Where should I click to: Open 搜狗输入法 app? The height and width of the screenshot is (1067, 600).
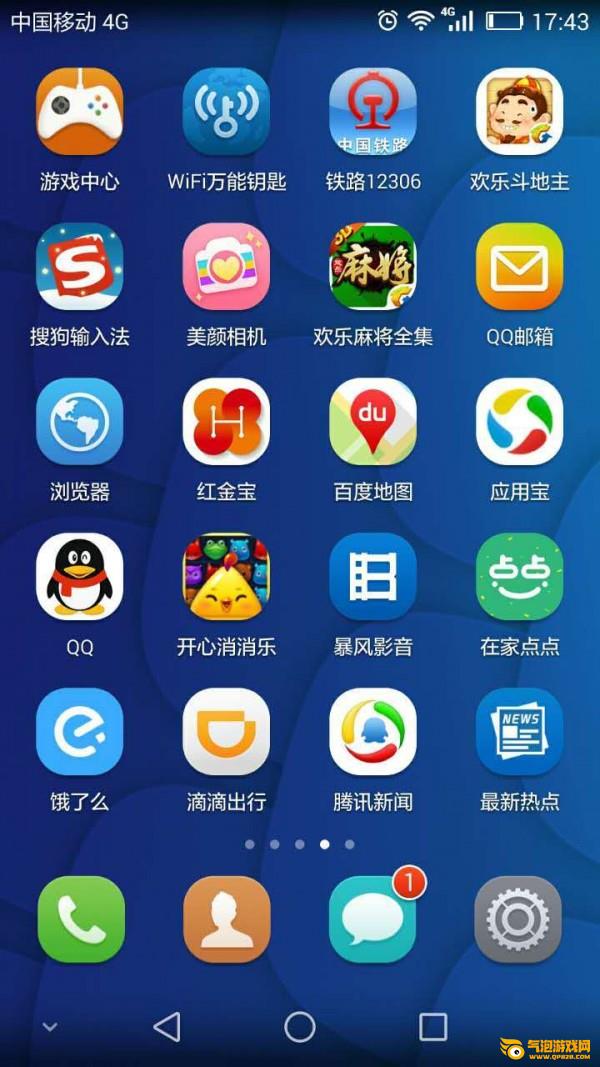[80, 267]
